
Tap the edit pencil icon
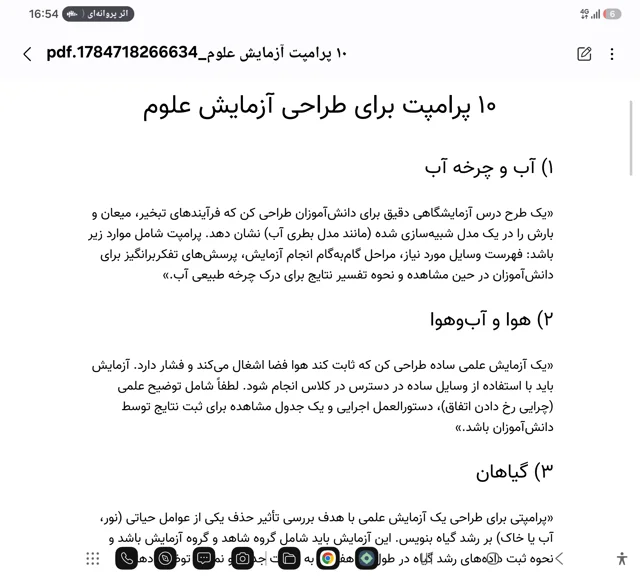584,54
